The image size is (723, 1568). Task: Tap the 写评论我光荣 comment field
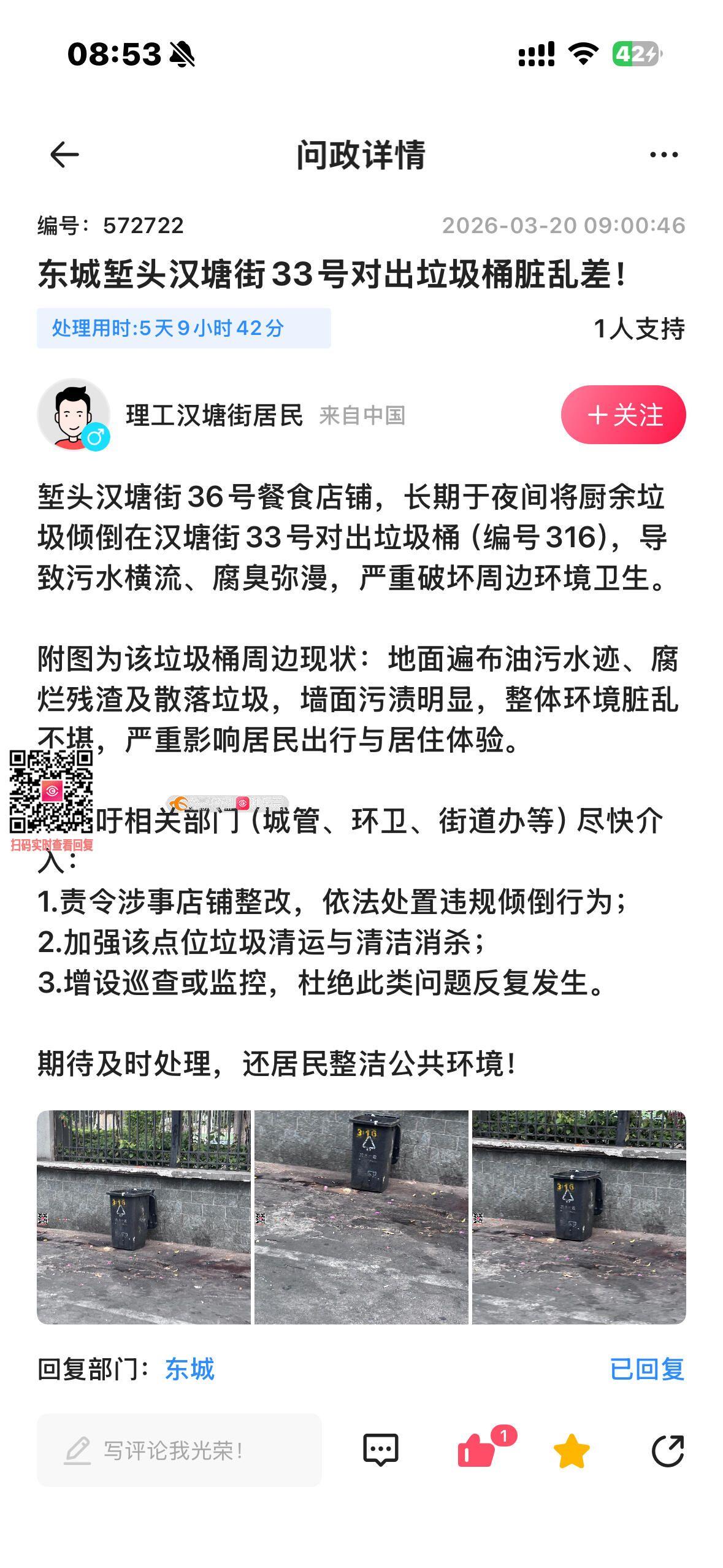tap(179, 1451)
